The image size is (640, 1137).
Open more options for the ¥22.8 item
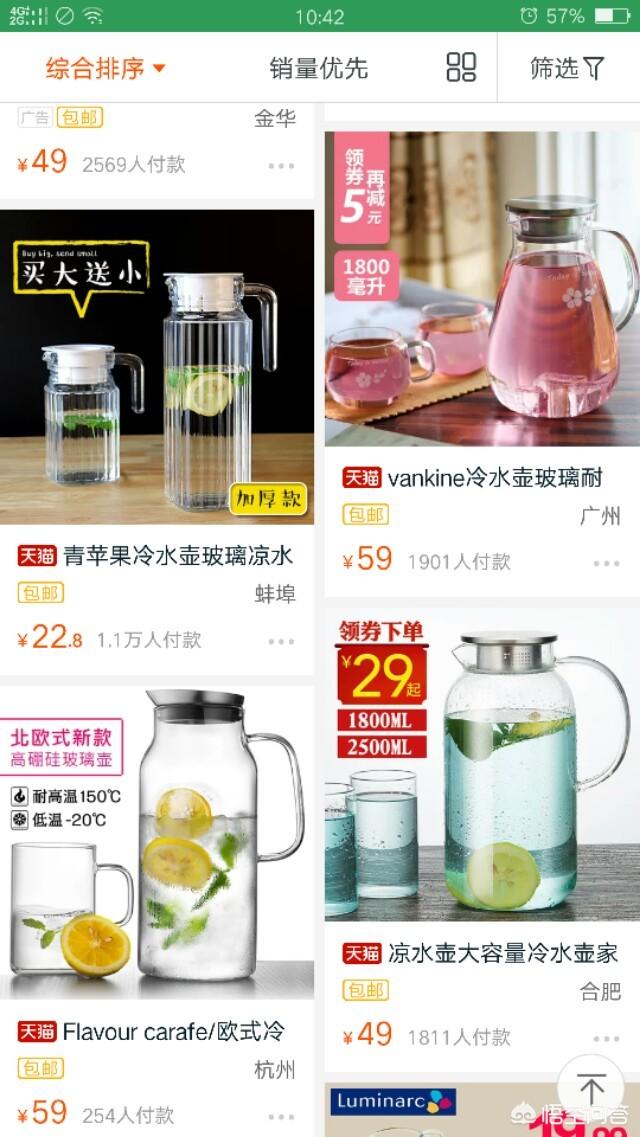click(x=281, y=641)
